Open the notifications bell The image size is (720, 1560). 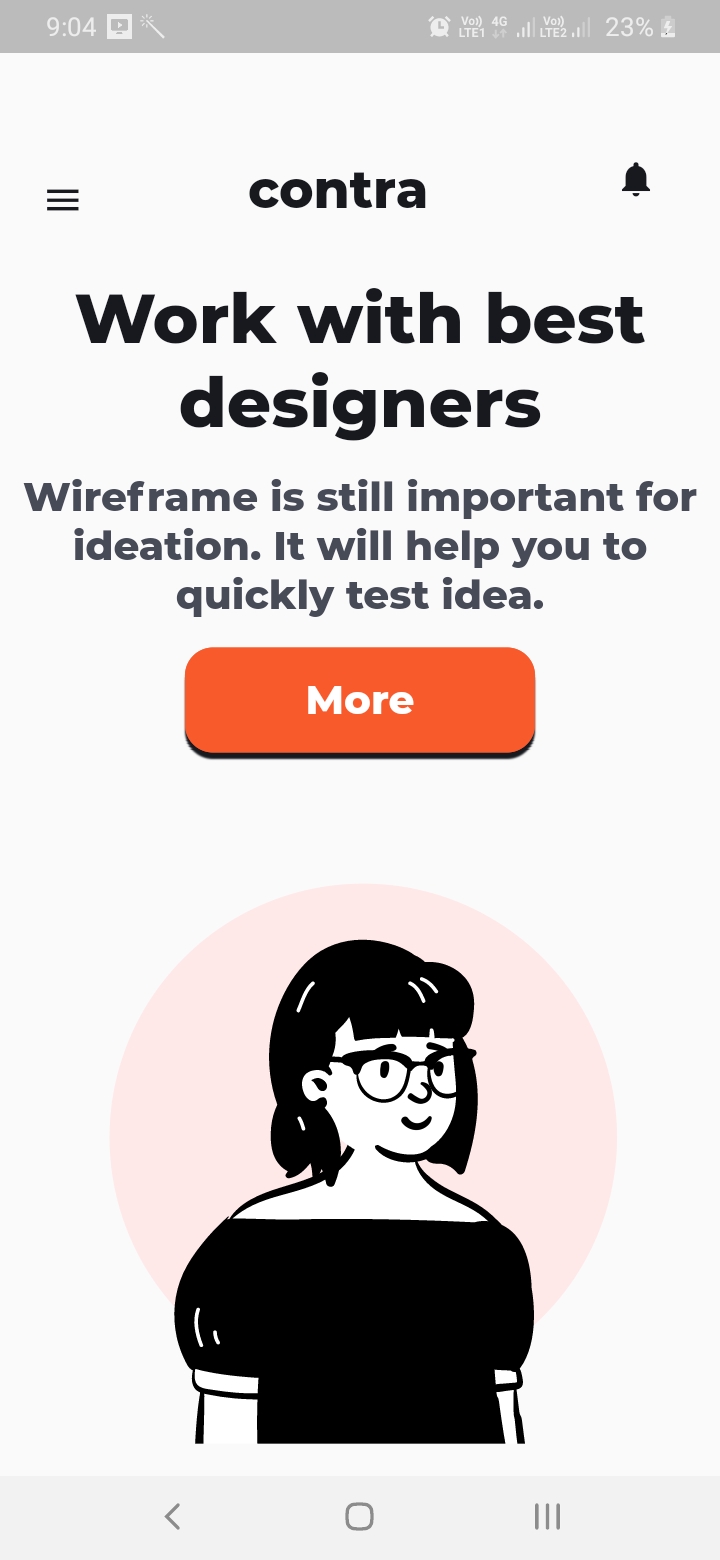point(636,180)
